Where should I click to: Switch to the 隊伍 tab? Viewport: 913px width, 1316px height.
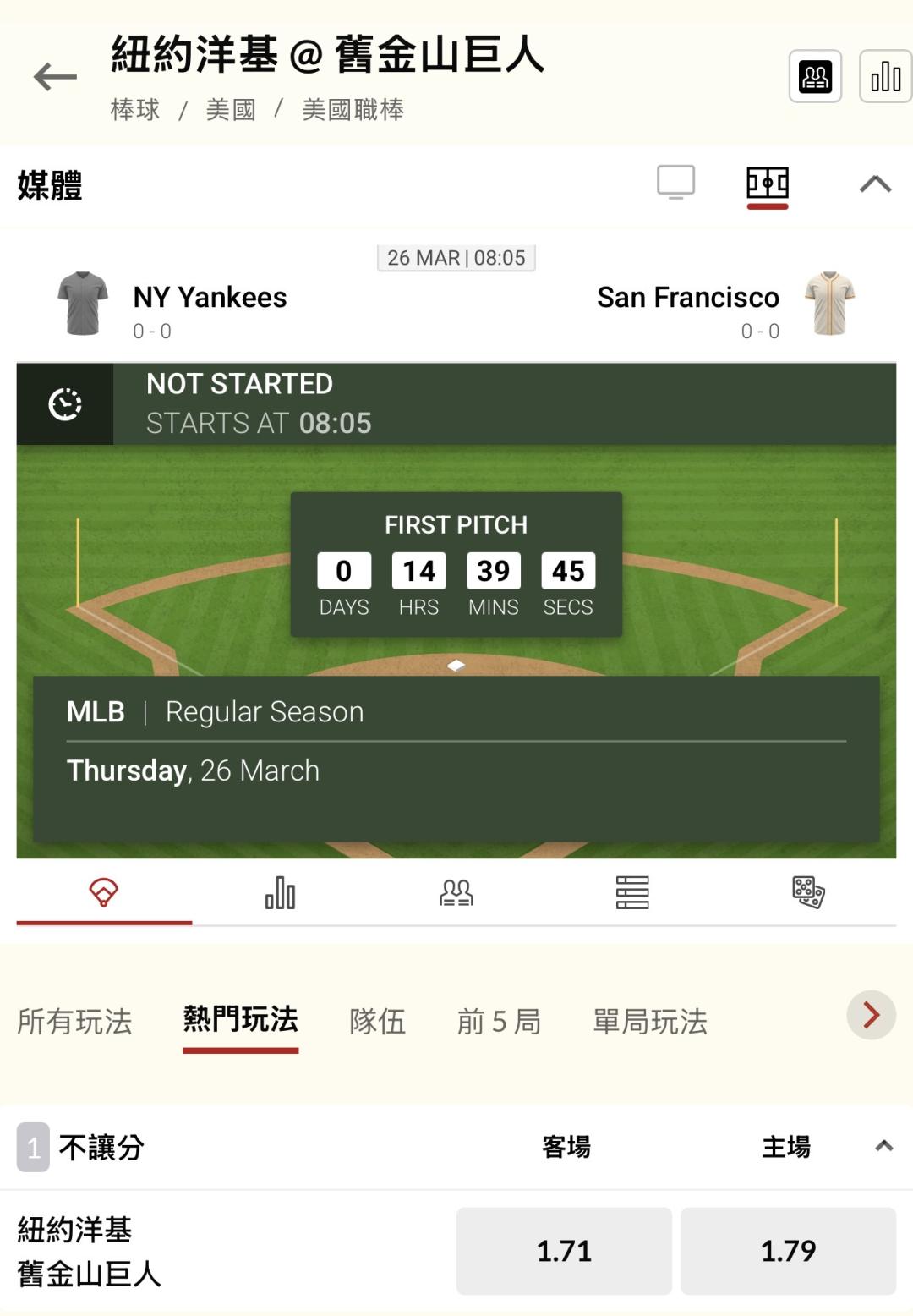(x=378, y=1021)
